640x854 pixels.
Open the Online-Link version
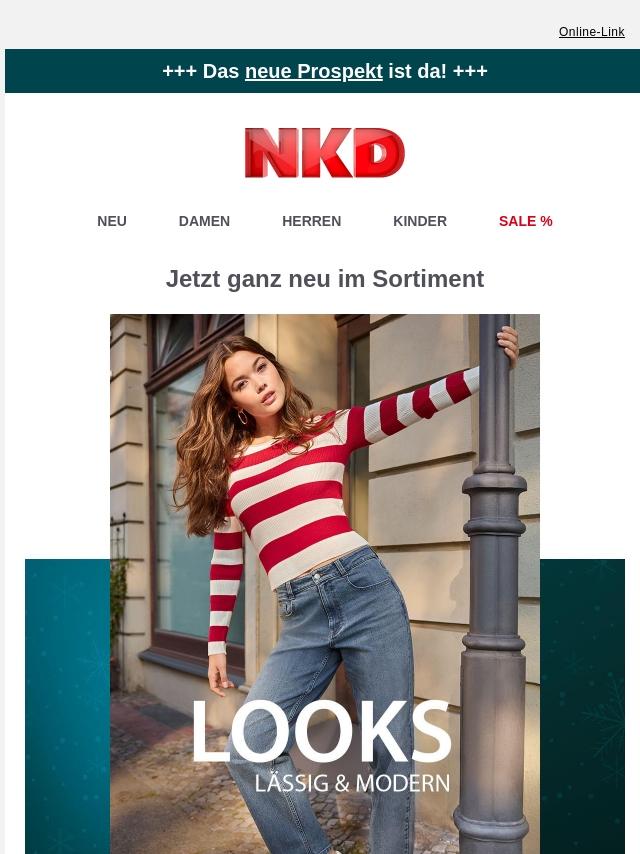click(591, 32)
